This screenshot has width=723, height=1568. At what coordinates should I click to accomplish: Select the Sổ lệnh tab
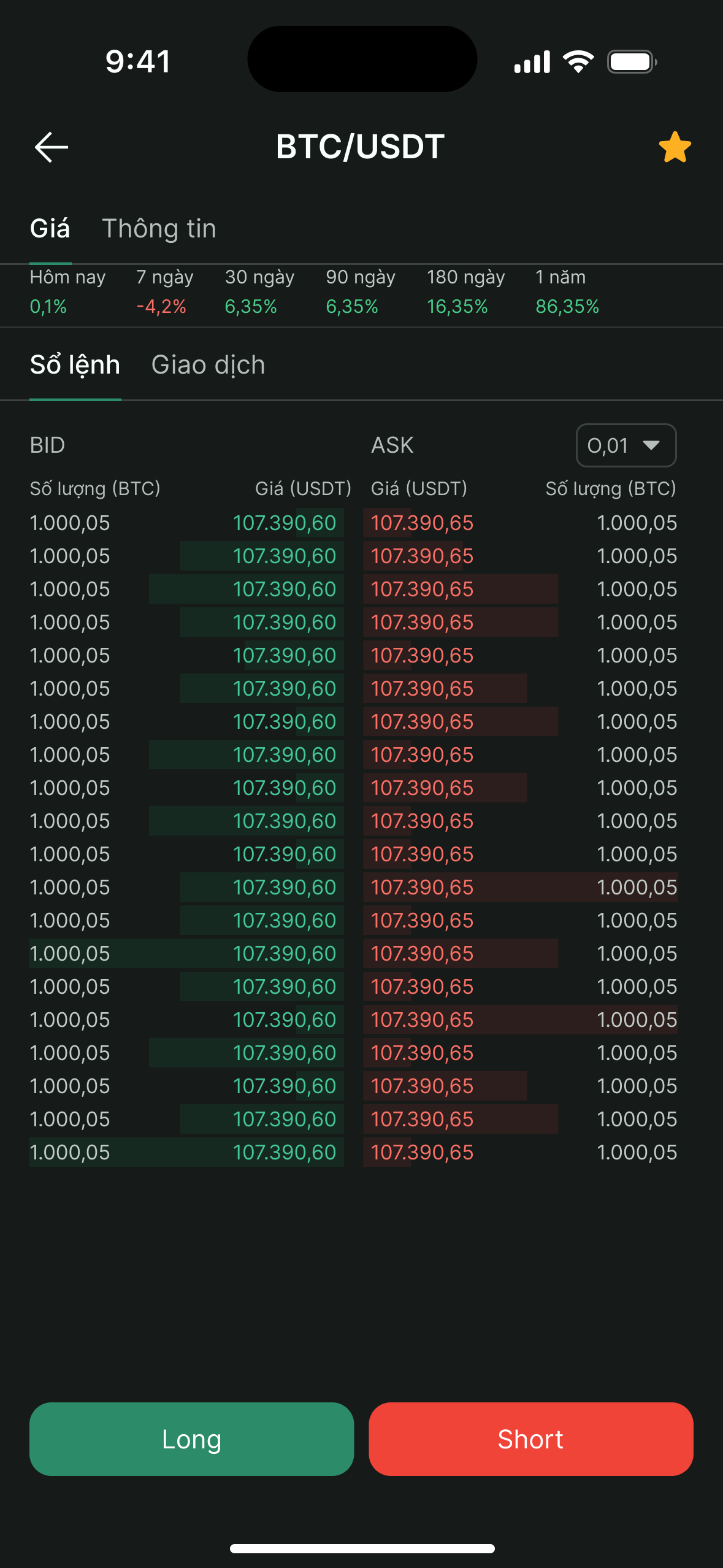75,365
